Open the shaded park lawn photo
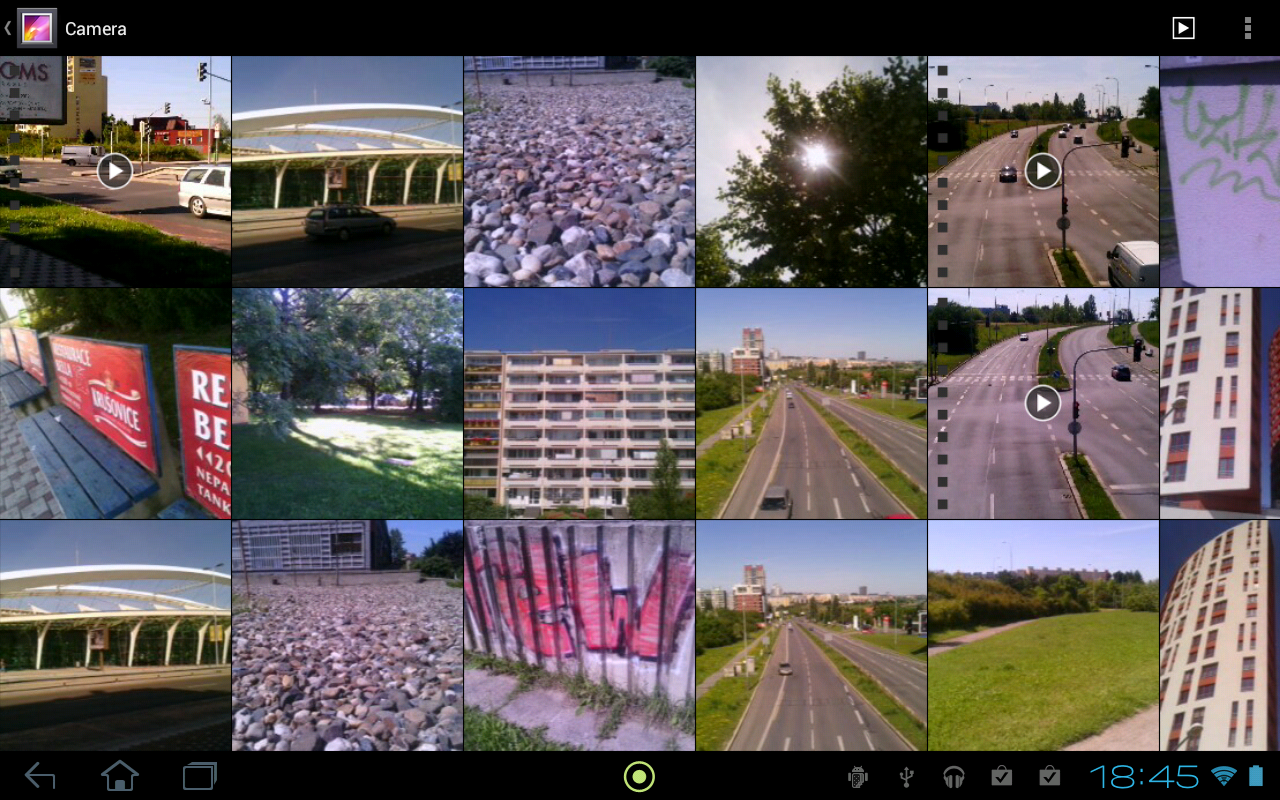 [x=347, y=403]
